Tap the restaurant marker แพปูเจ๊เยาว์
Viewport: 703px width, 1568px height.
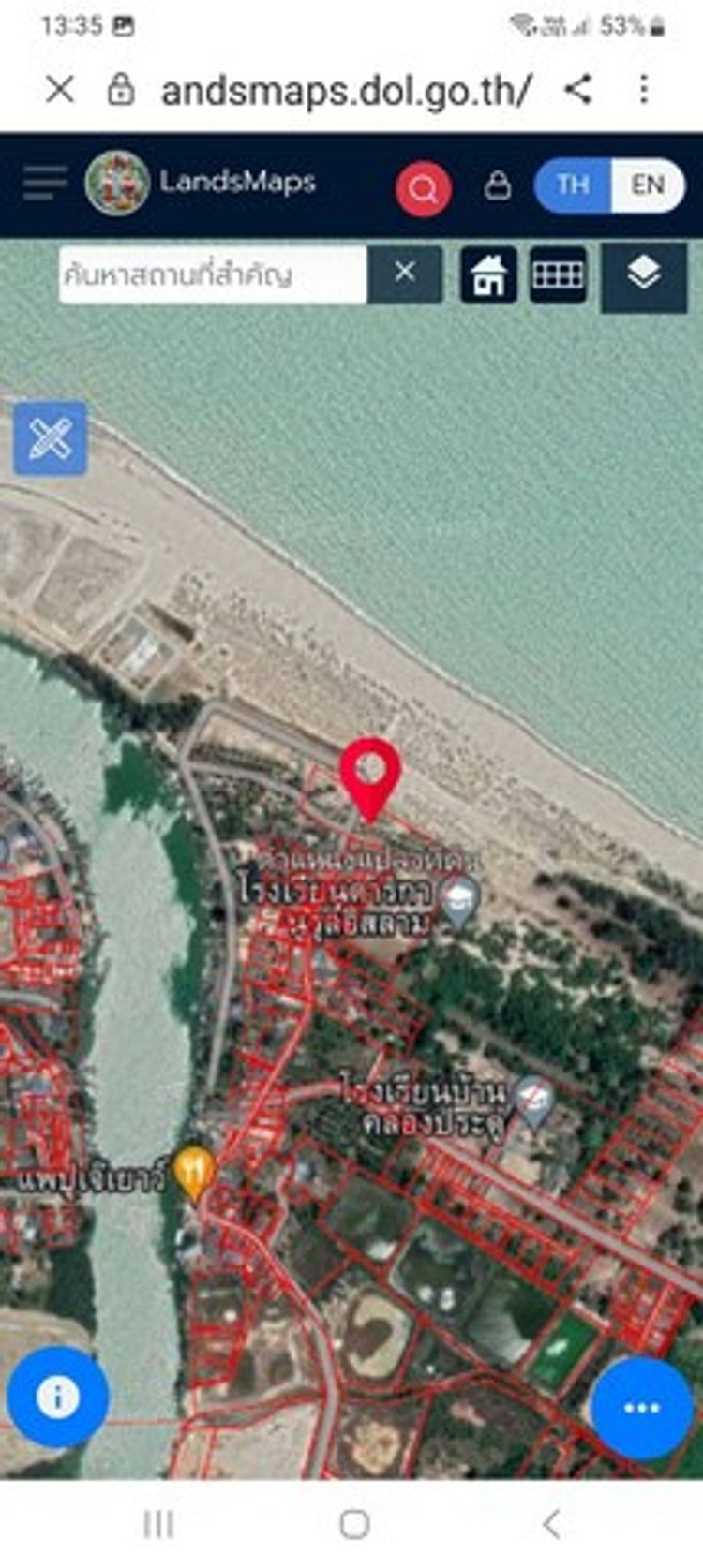click(x=195, y=1172)
